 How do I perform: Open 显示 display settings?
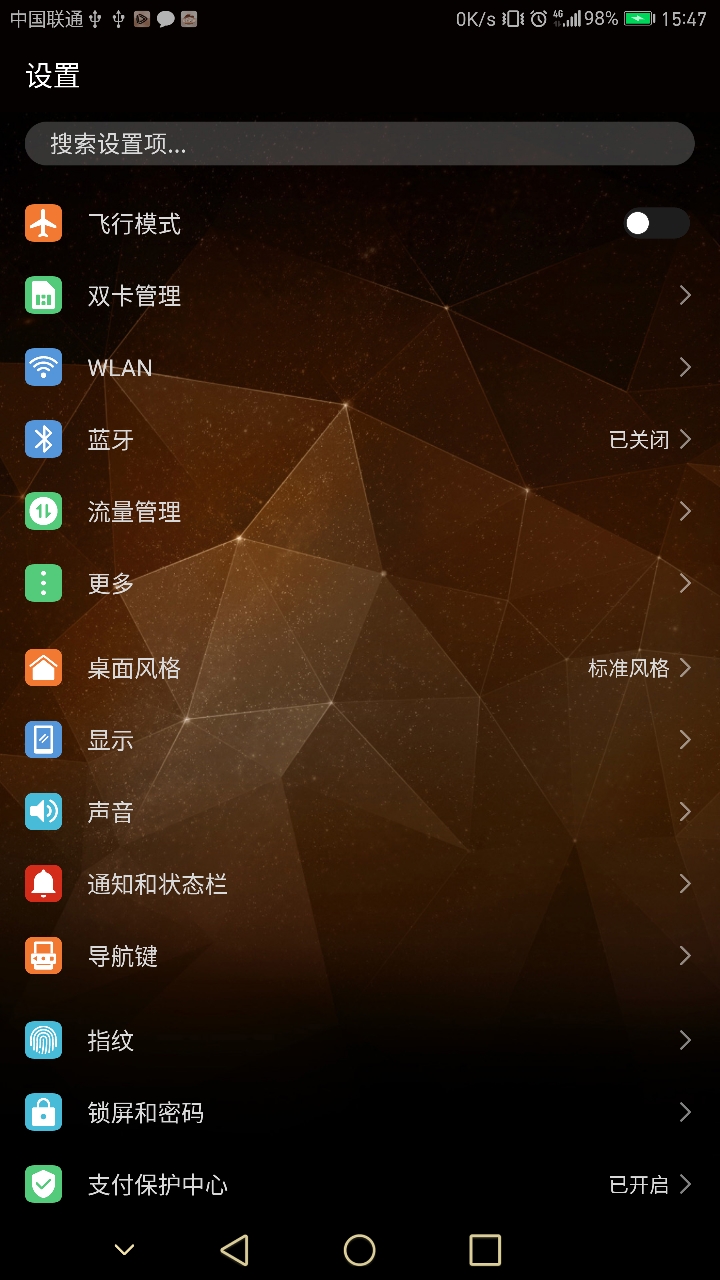coord(360,739)
